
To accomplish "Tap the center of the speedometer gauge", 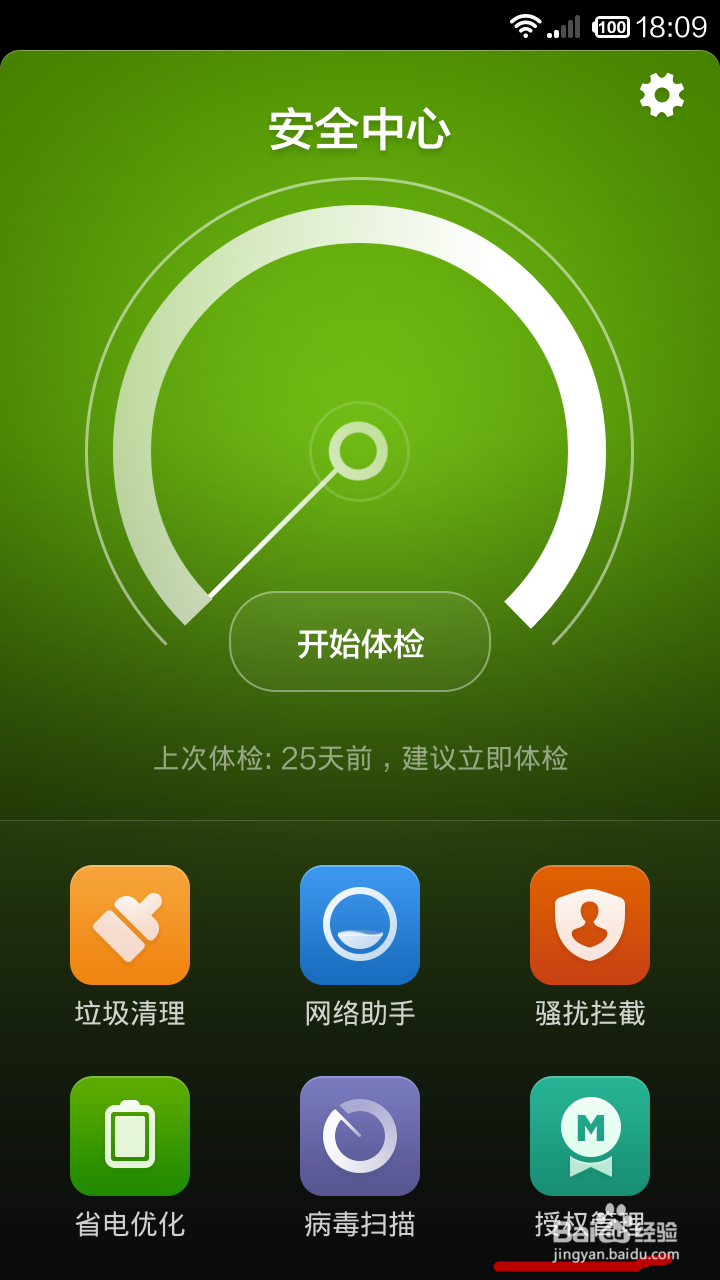I will (359, 452).
